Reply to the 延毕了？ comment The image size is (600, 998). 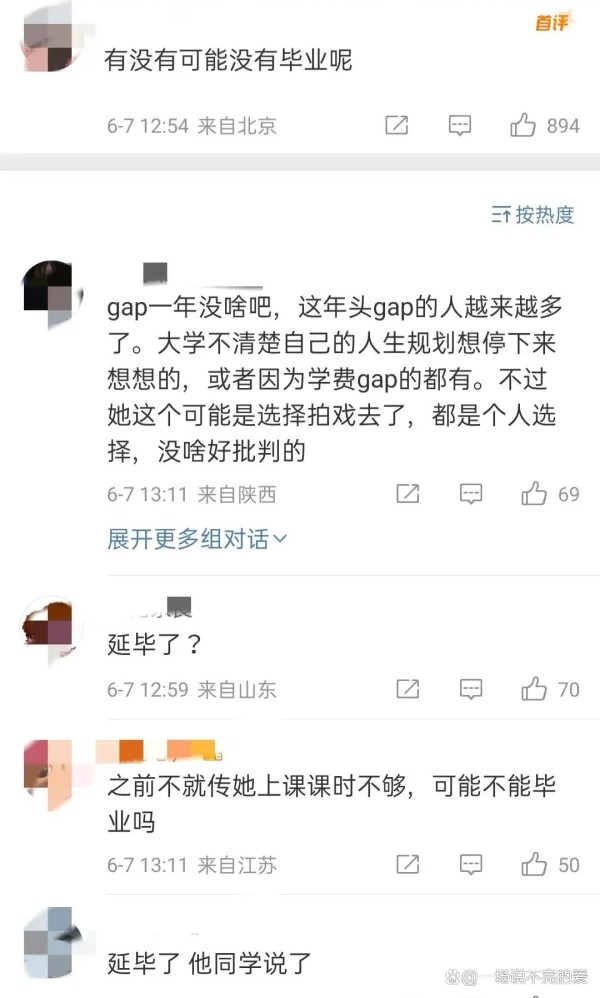(x=471, y=689)
